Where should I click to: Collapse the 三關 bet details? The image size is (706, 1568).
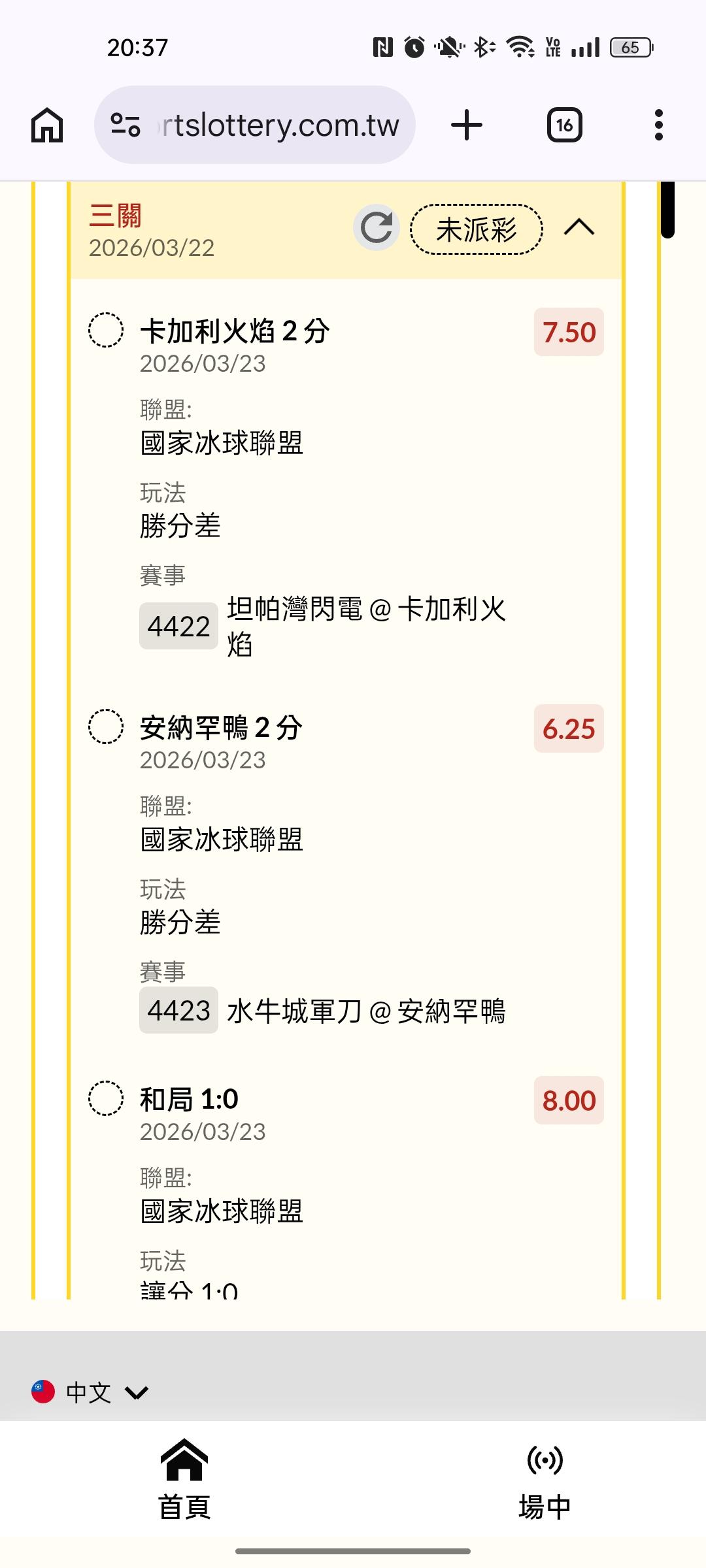click(579, 227)
